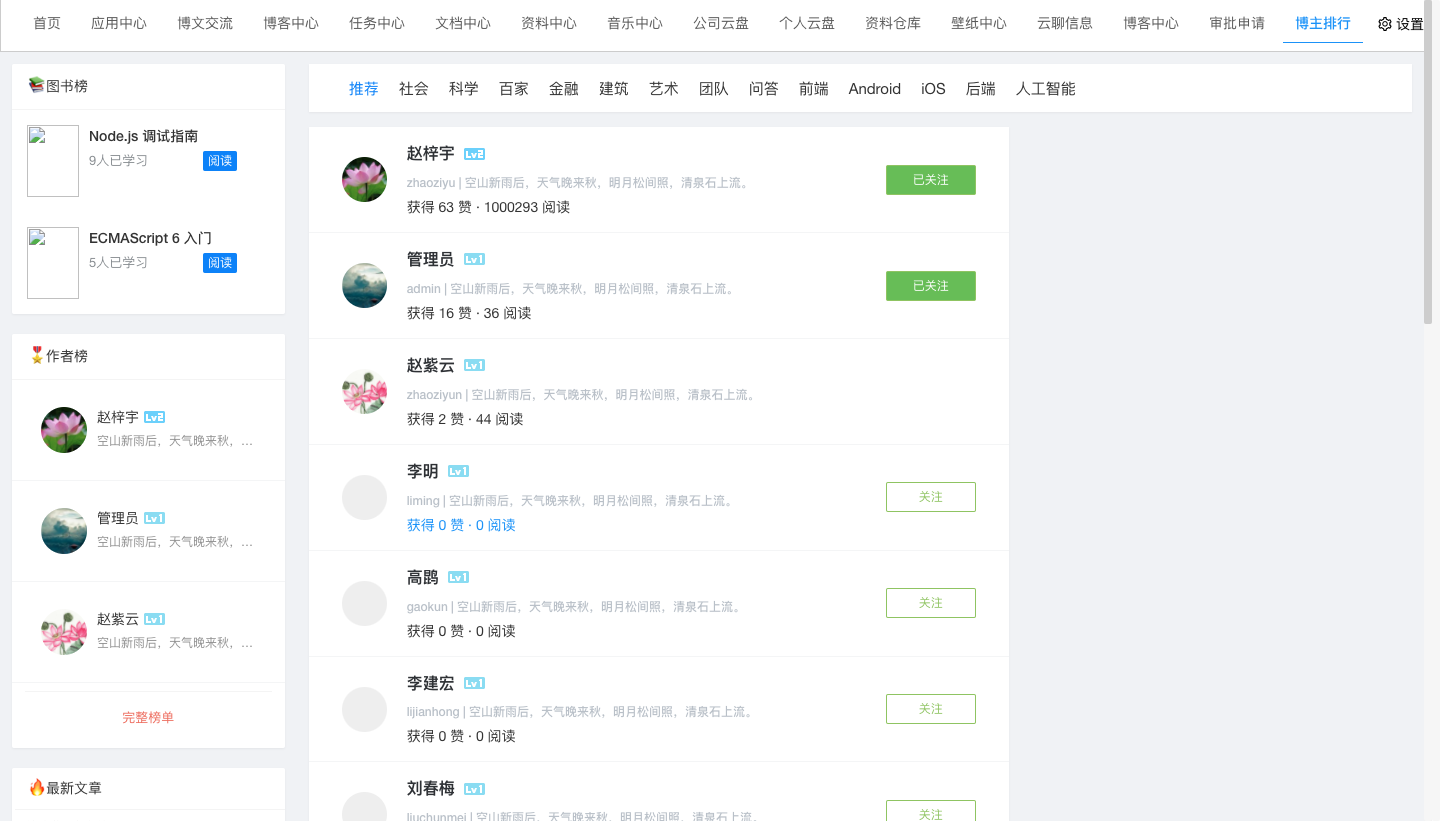The width and height of the screenshot is (1440, 821).
Task: Follow blogger 李建宏
Action: click(930, 709)
